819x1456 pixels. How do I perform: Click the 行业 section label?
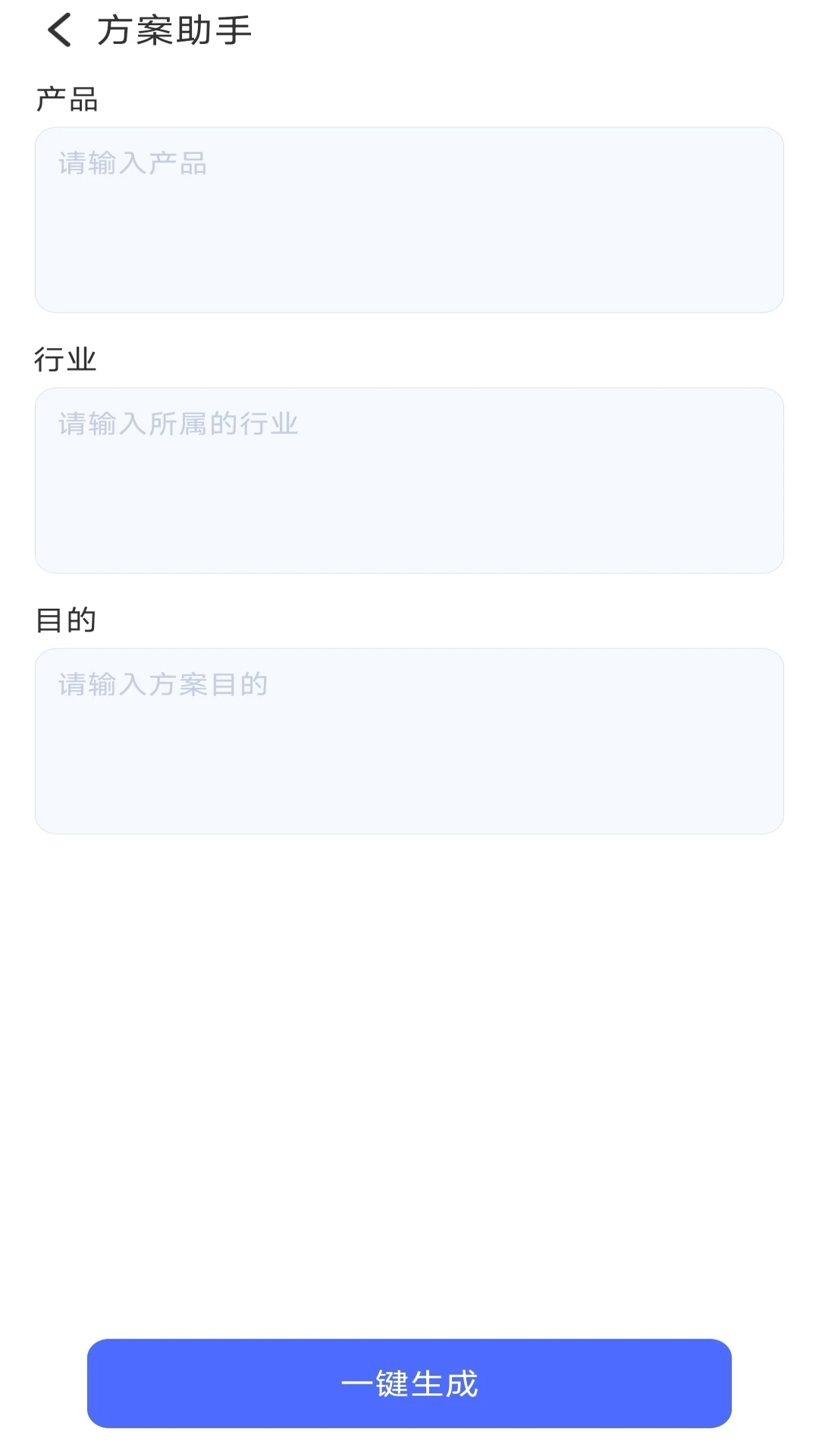pos(67,359)
